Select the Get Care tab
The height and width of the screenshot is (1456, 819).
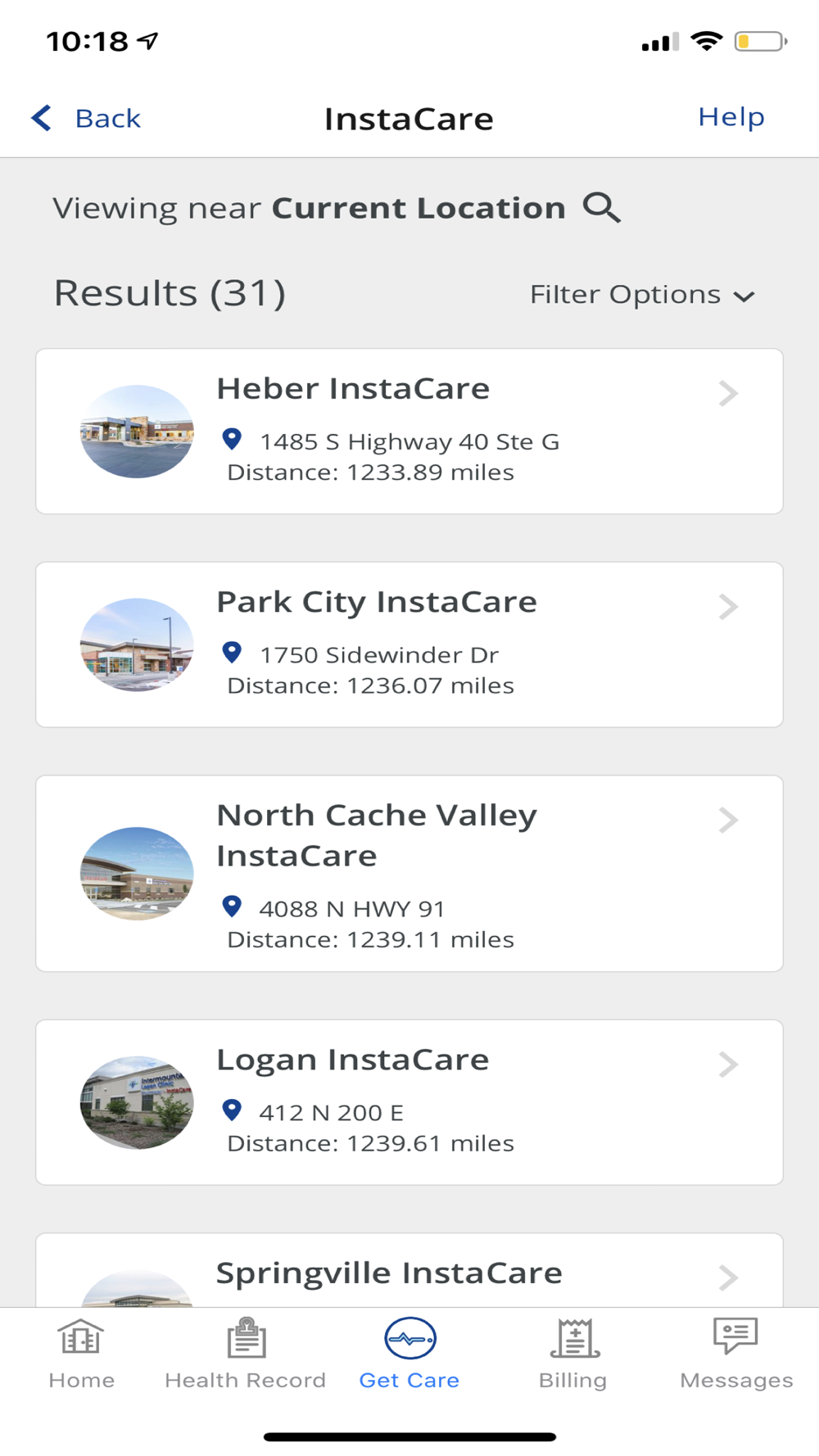tap(409, 1354)
